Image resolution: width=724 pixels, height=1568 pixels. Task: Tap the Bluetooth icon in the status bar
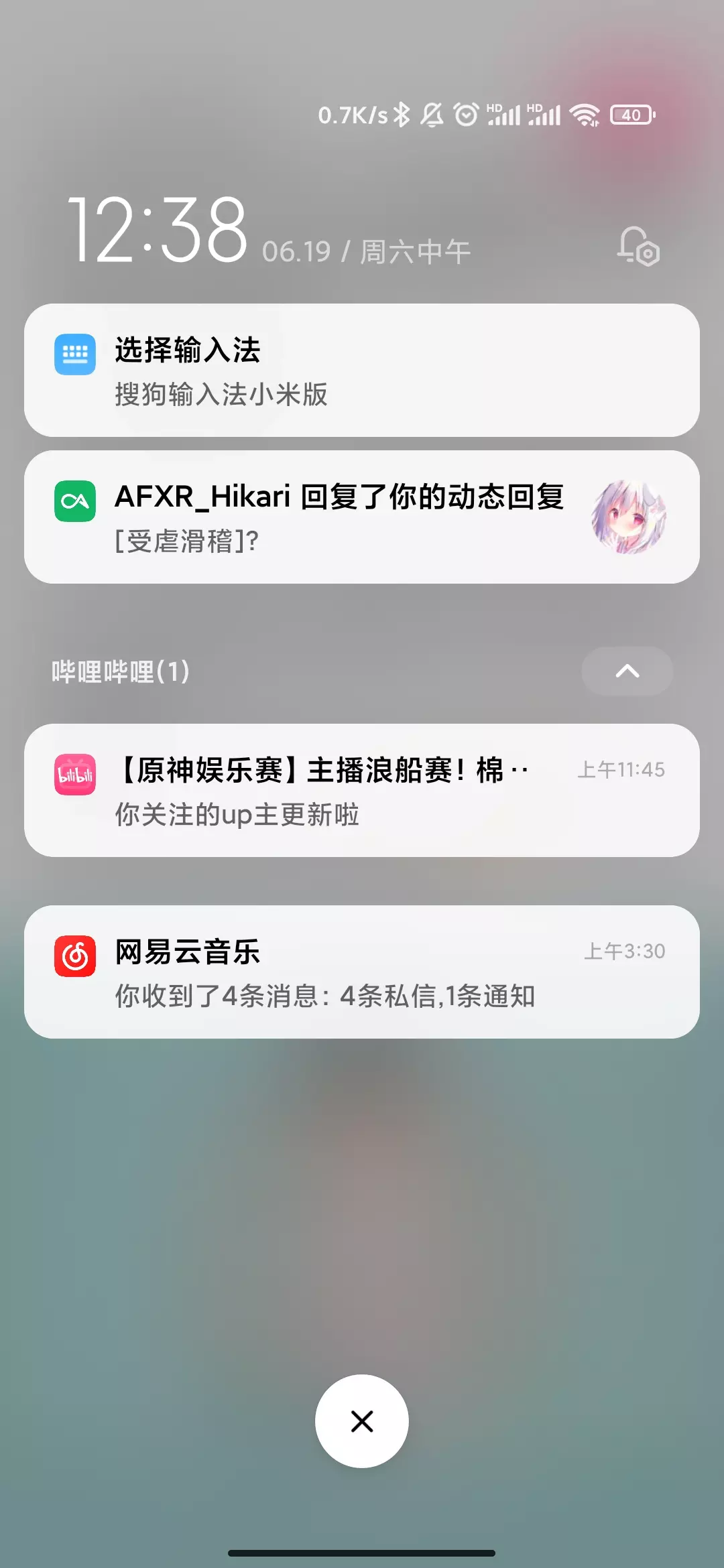click(403, 114)
